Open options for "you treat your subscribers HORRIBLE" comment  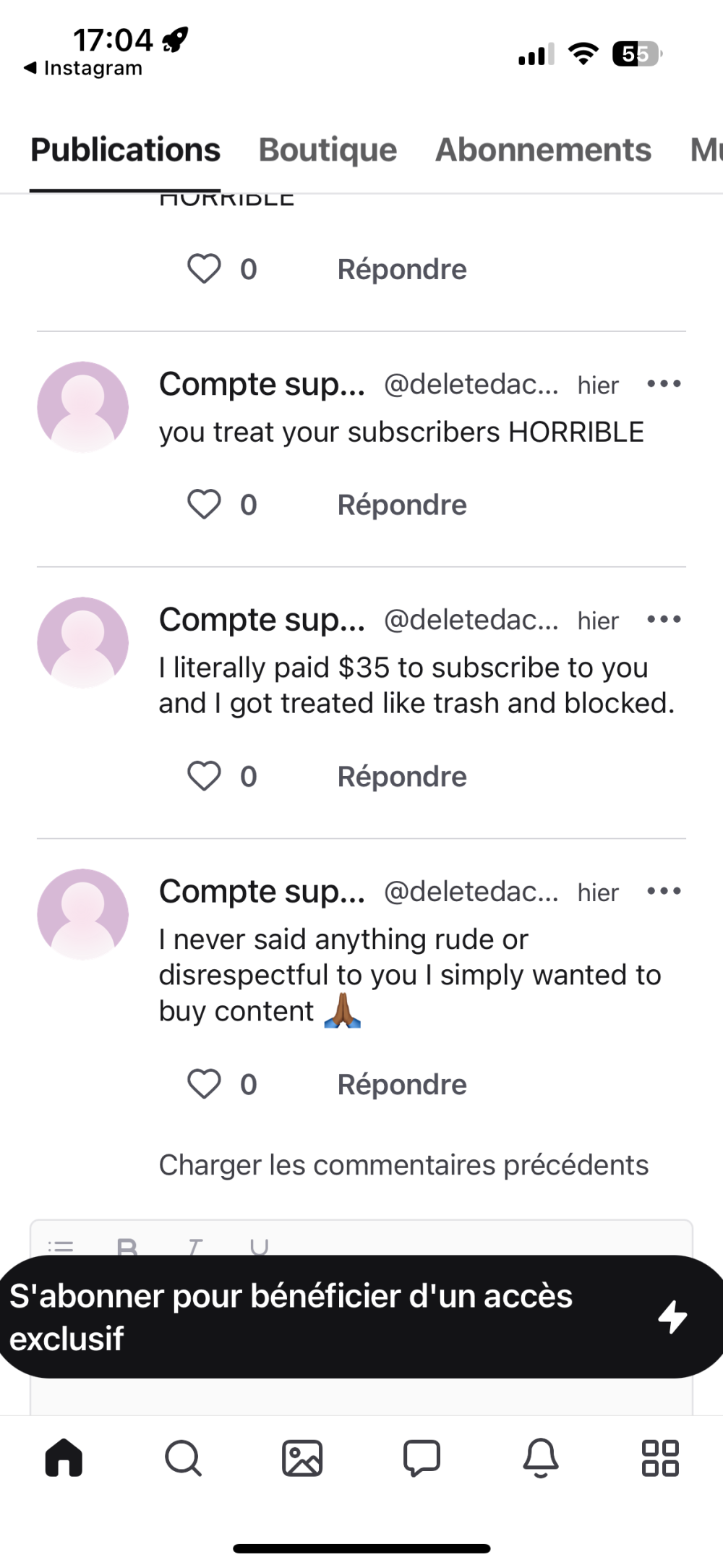pos(664,384)
